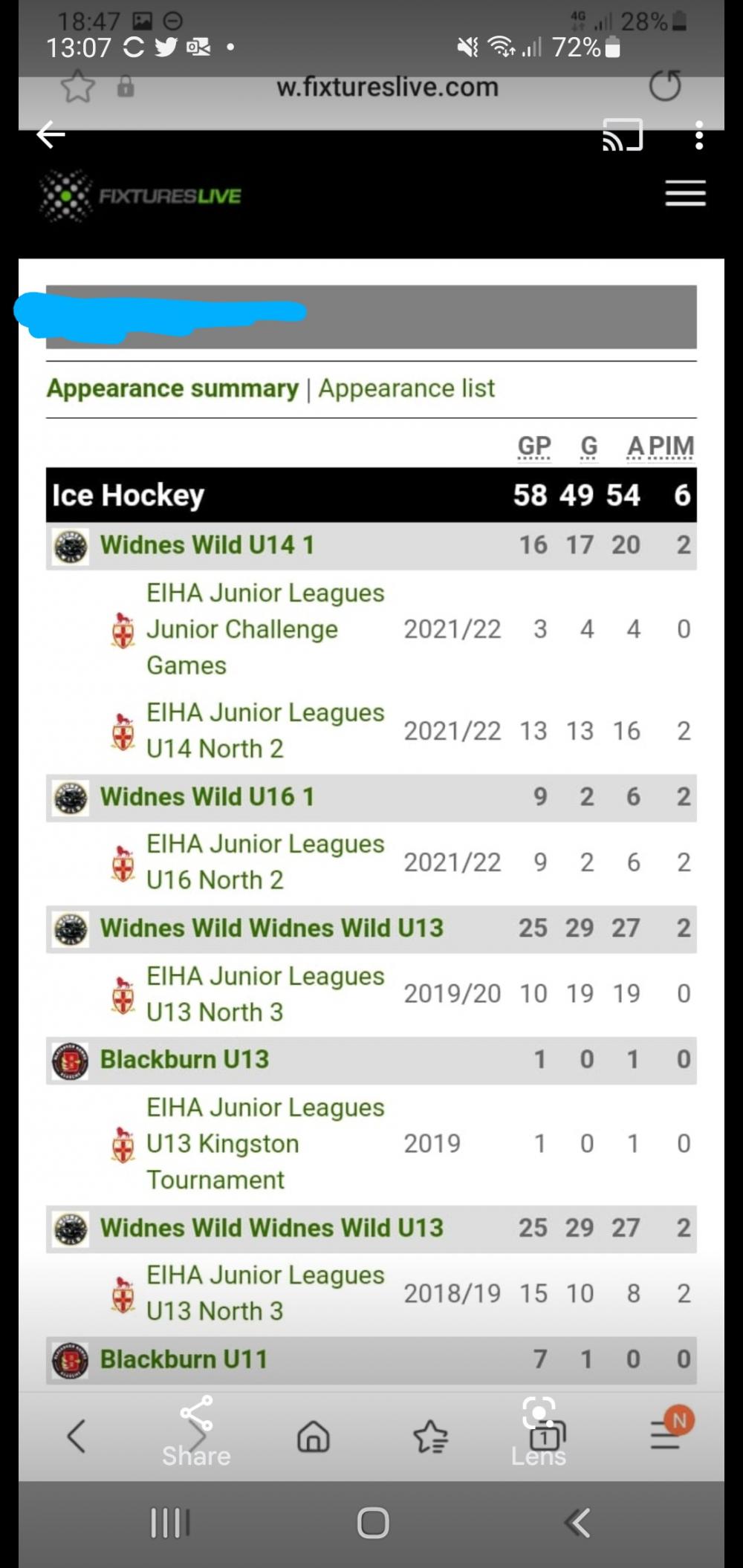
Task: Go to the system home screen
Action: [373, 1523]
